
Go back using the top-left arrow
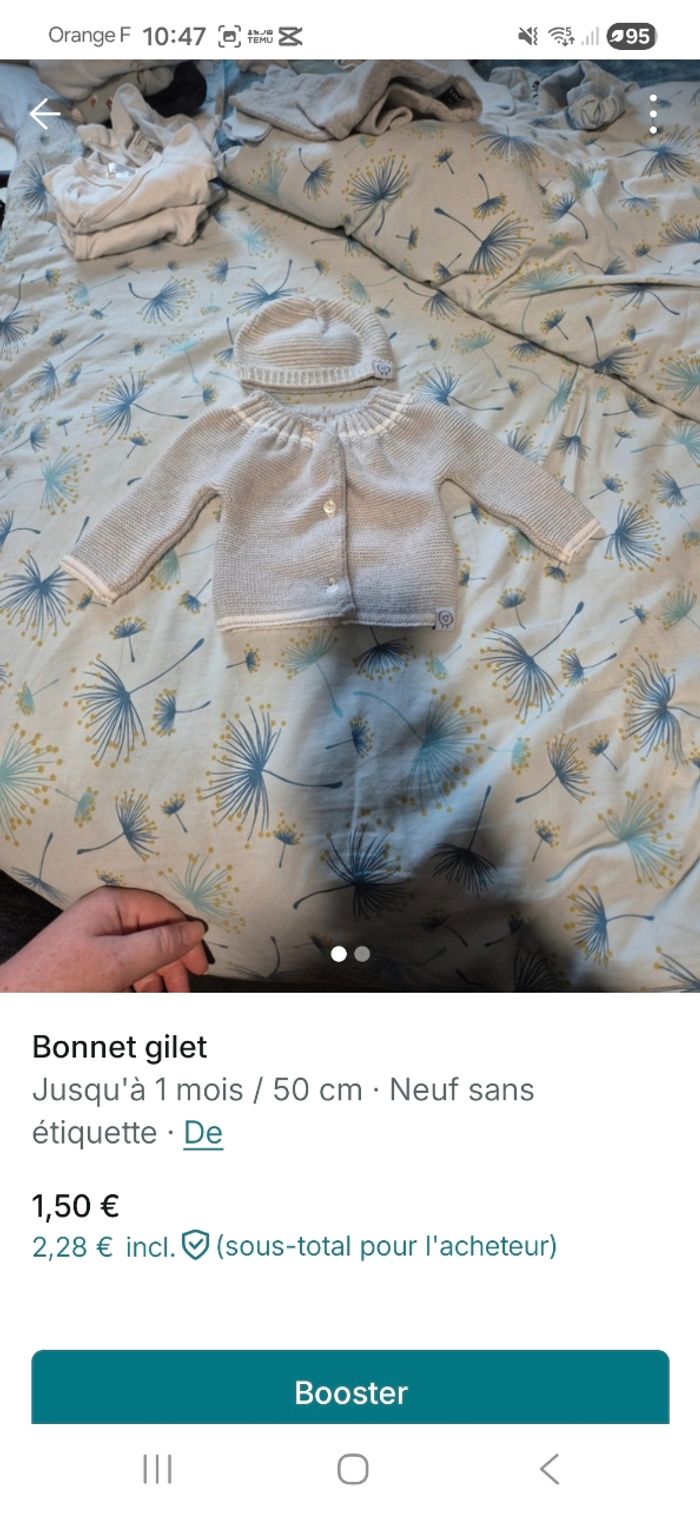[x=45, y=114]
